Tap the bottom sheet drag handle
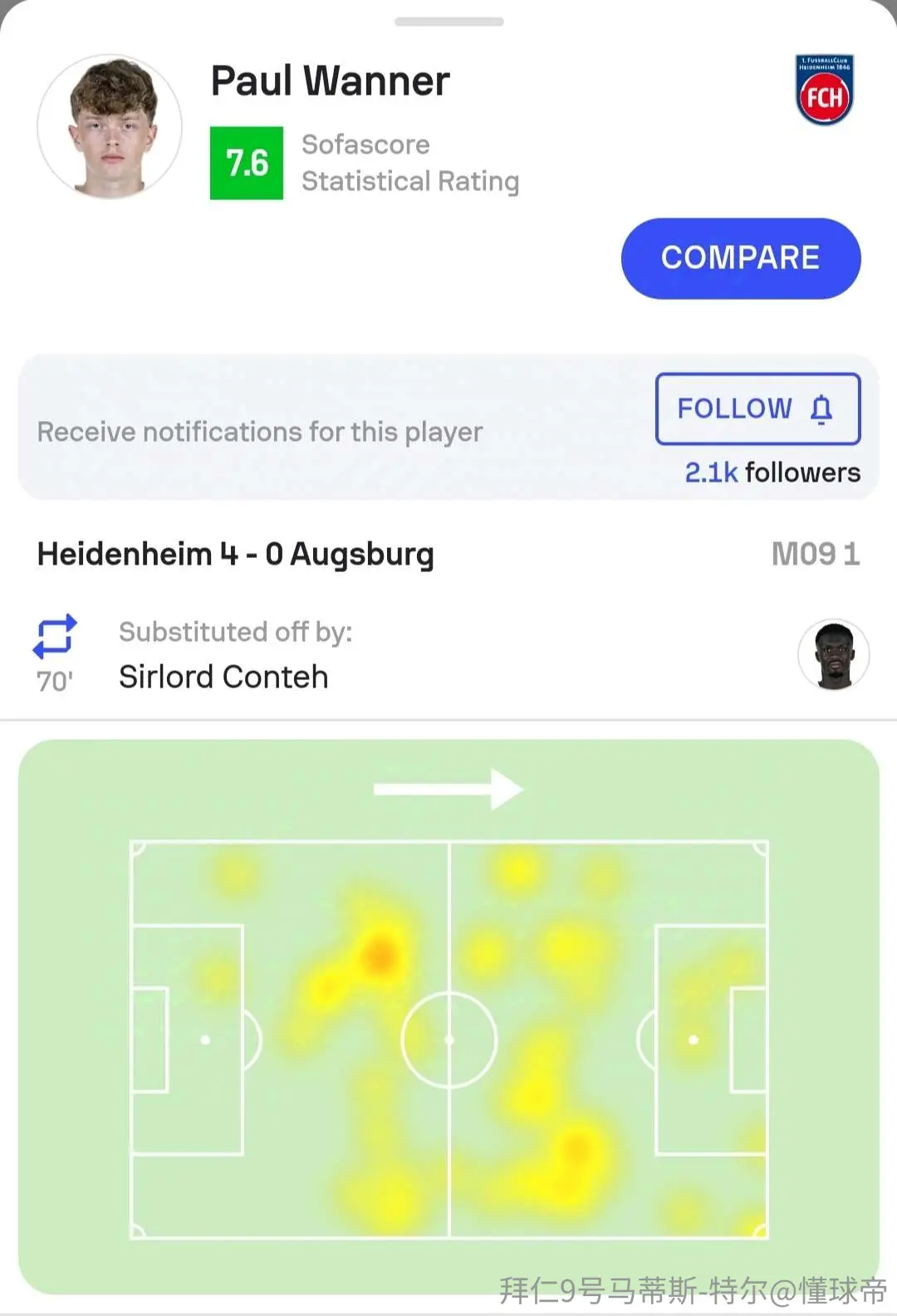 [449, 22]
